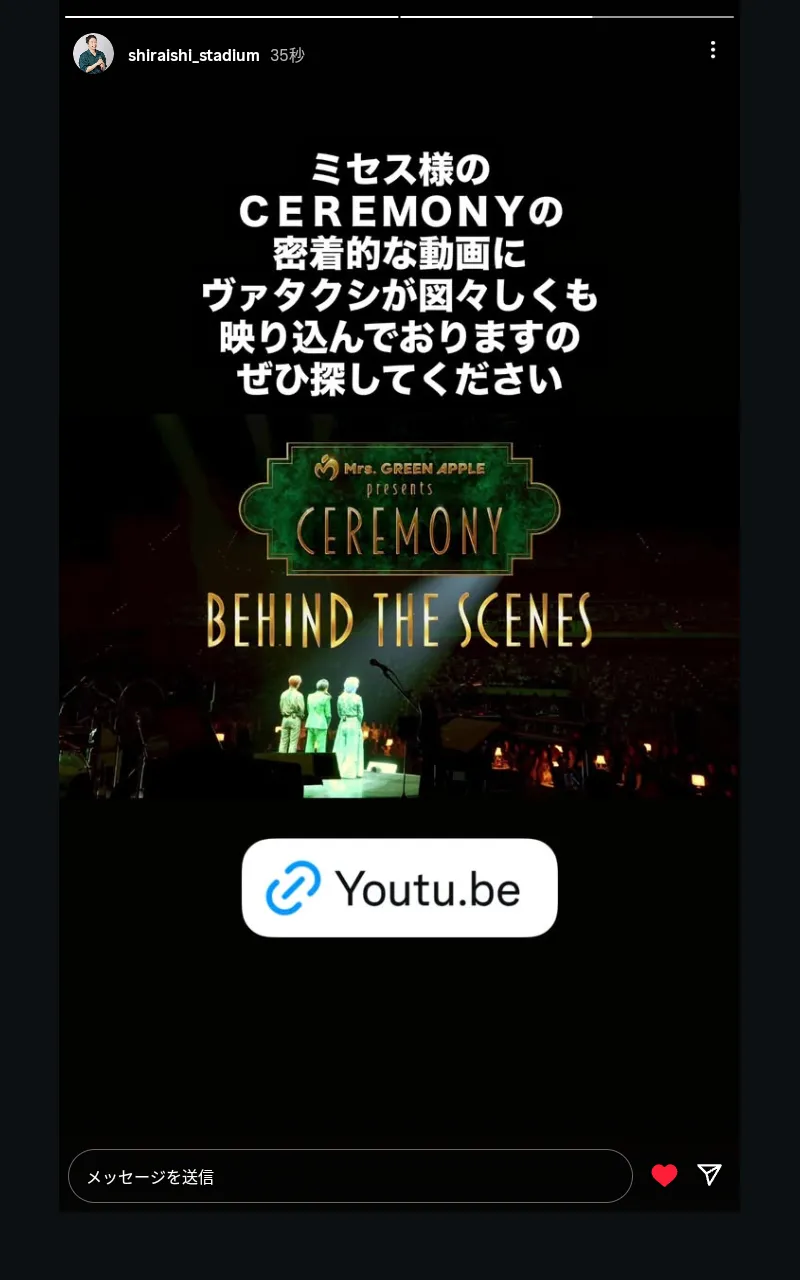The height and width of the screenshot is (1280, 800).
Task: Open the shiraishi_stadium username link
Action: coord(194,56)
